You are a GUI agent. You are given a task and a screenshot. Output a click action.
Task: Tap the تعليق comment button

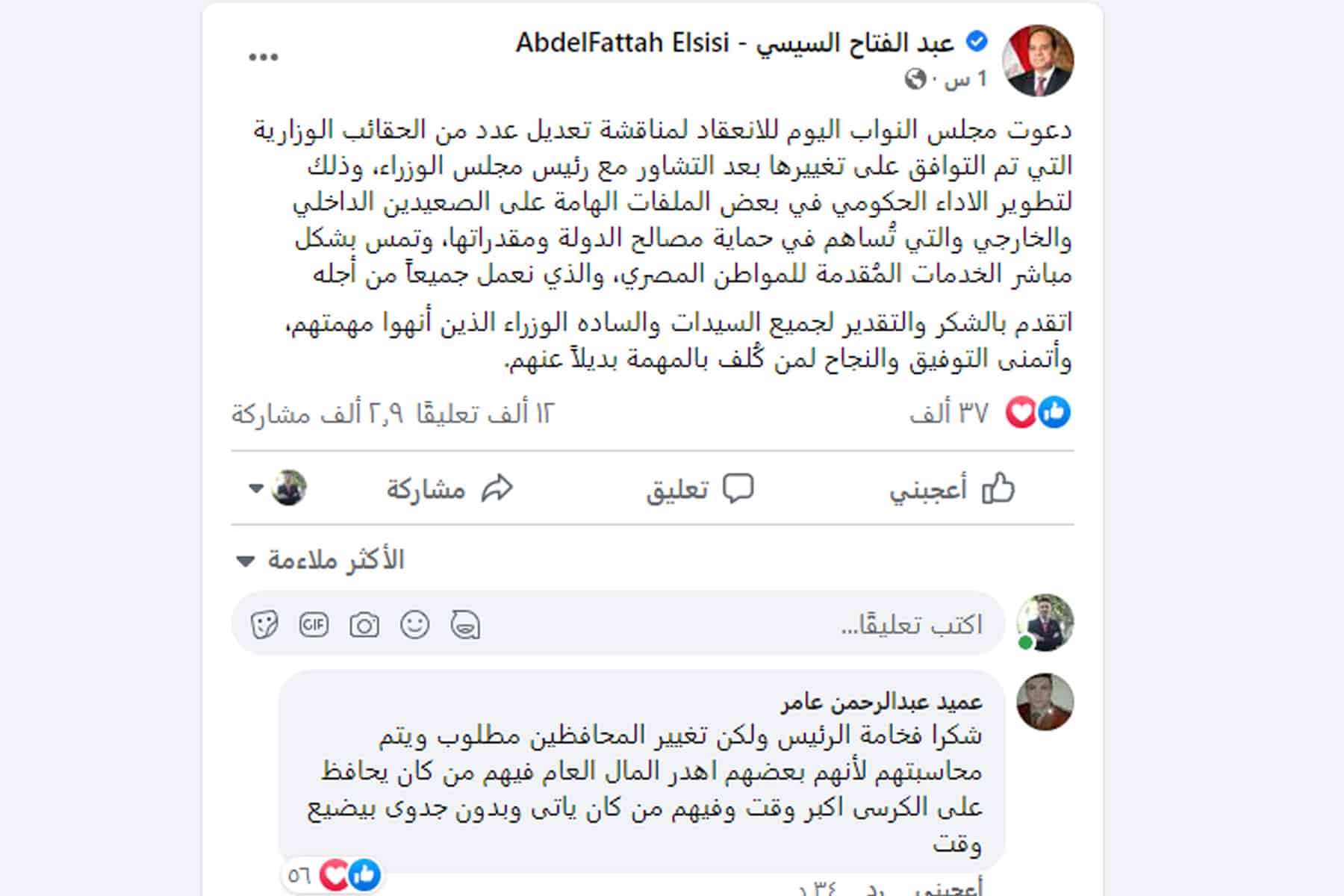coord(700,490)
